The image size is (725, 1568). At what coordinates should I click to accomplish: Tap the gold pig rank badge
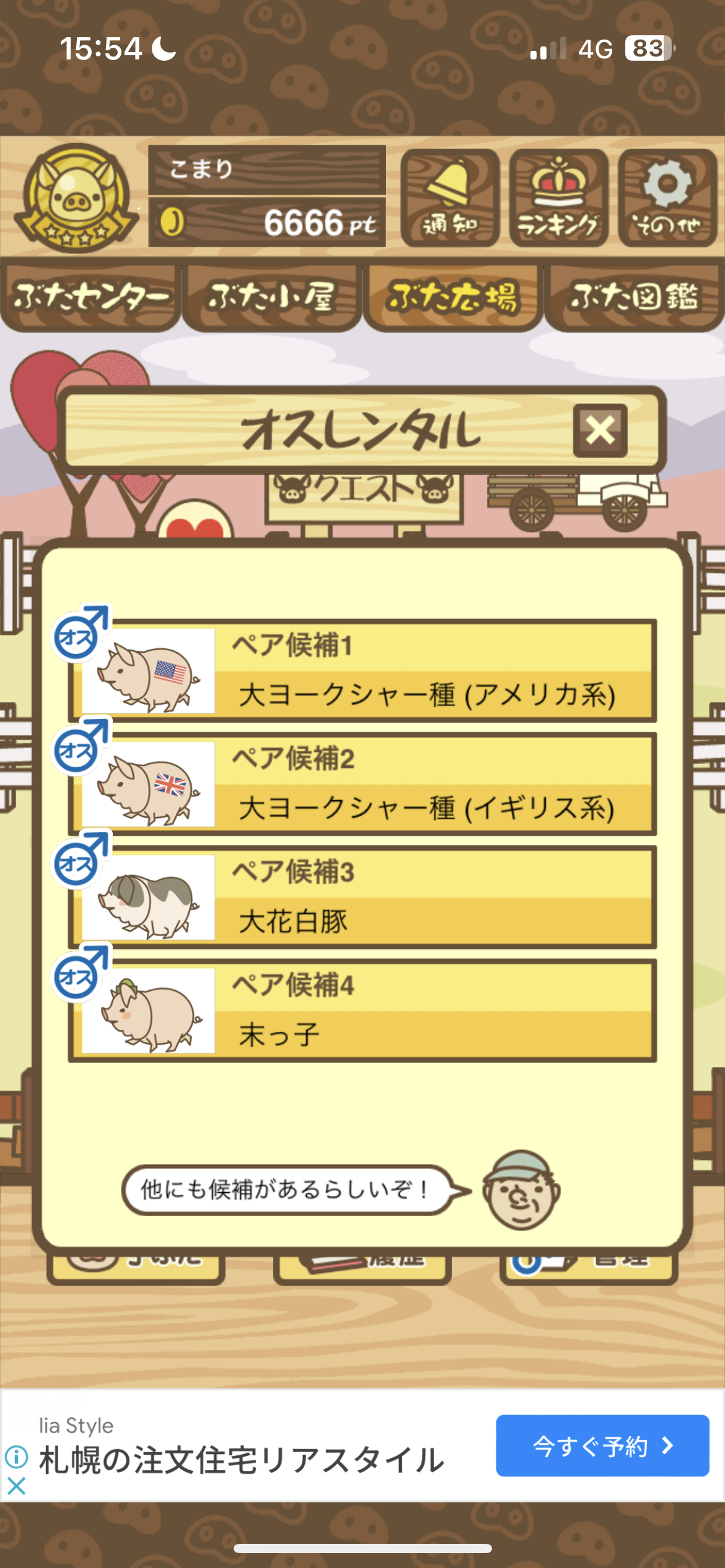tap(76, 198)
